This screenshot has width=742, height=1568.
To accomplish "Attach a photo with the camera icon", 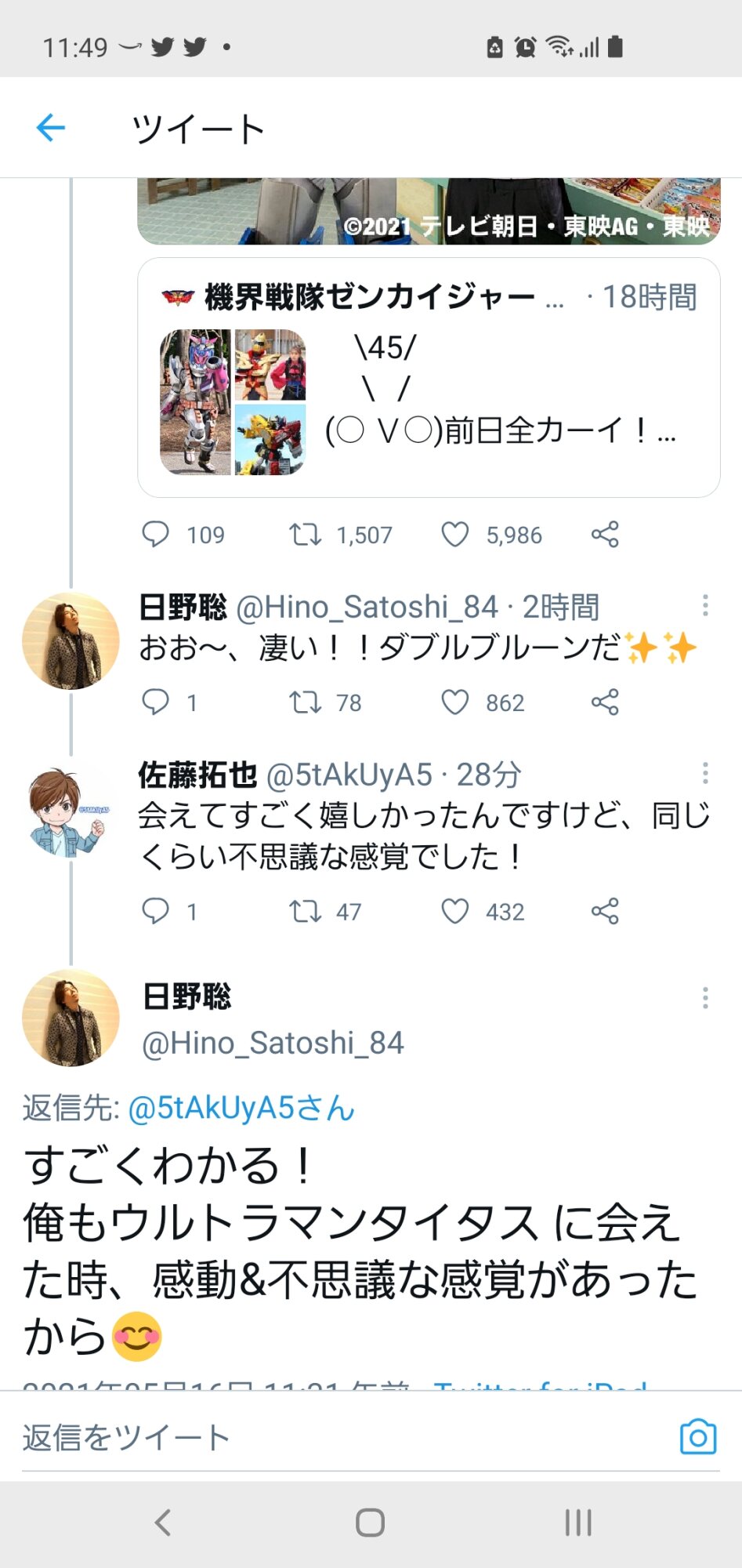I will tap(697, 1437).
